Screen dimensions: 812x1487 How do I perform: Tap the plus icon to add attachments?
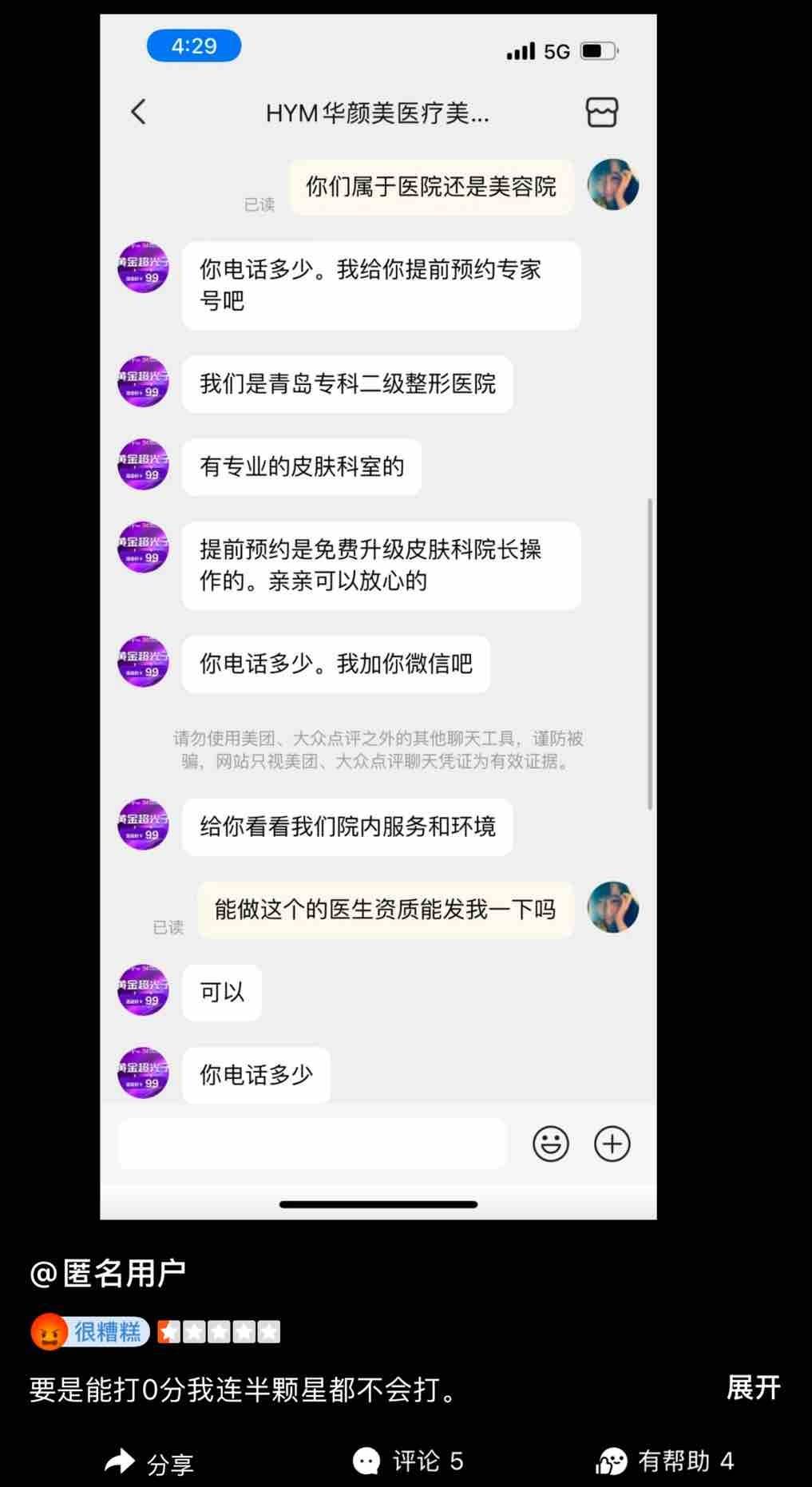coord(612,1144)
